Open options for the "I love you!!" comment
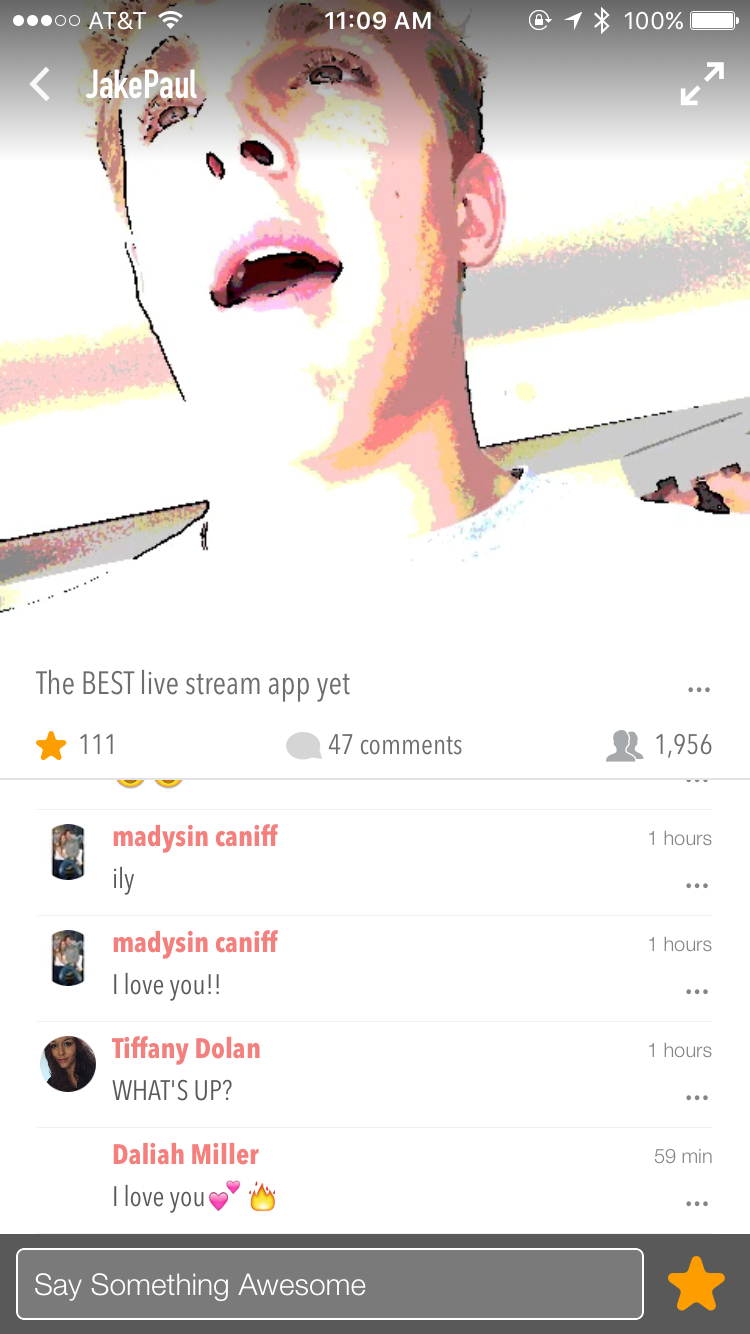 tap(698, 992)
